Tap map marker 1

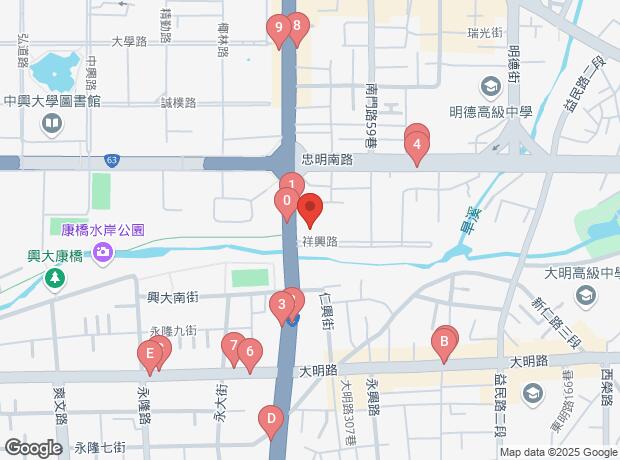[291, 185]
